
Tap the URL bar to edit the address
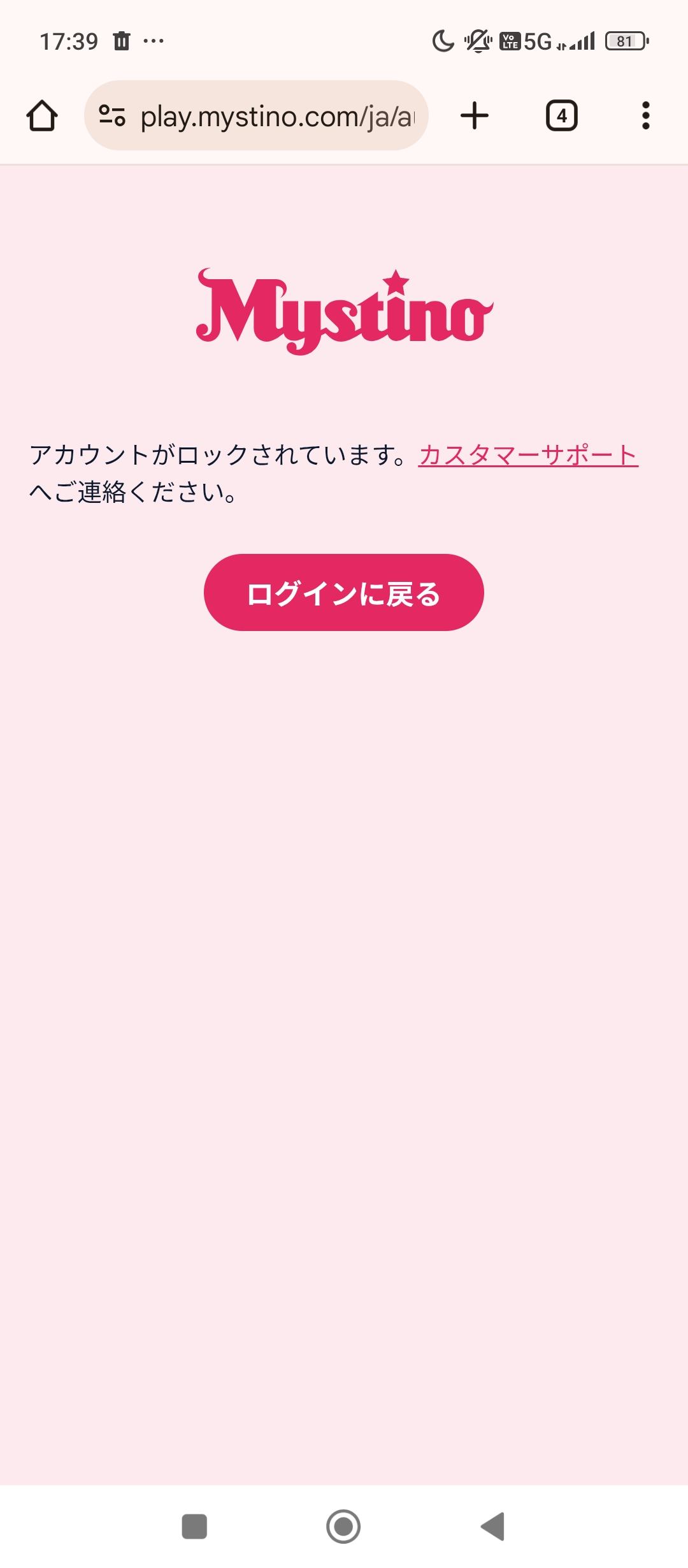pos(274,115)
